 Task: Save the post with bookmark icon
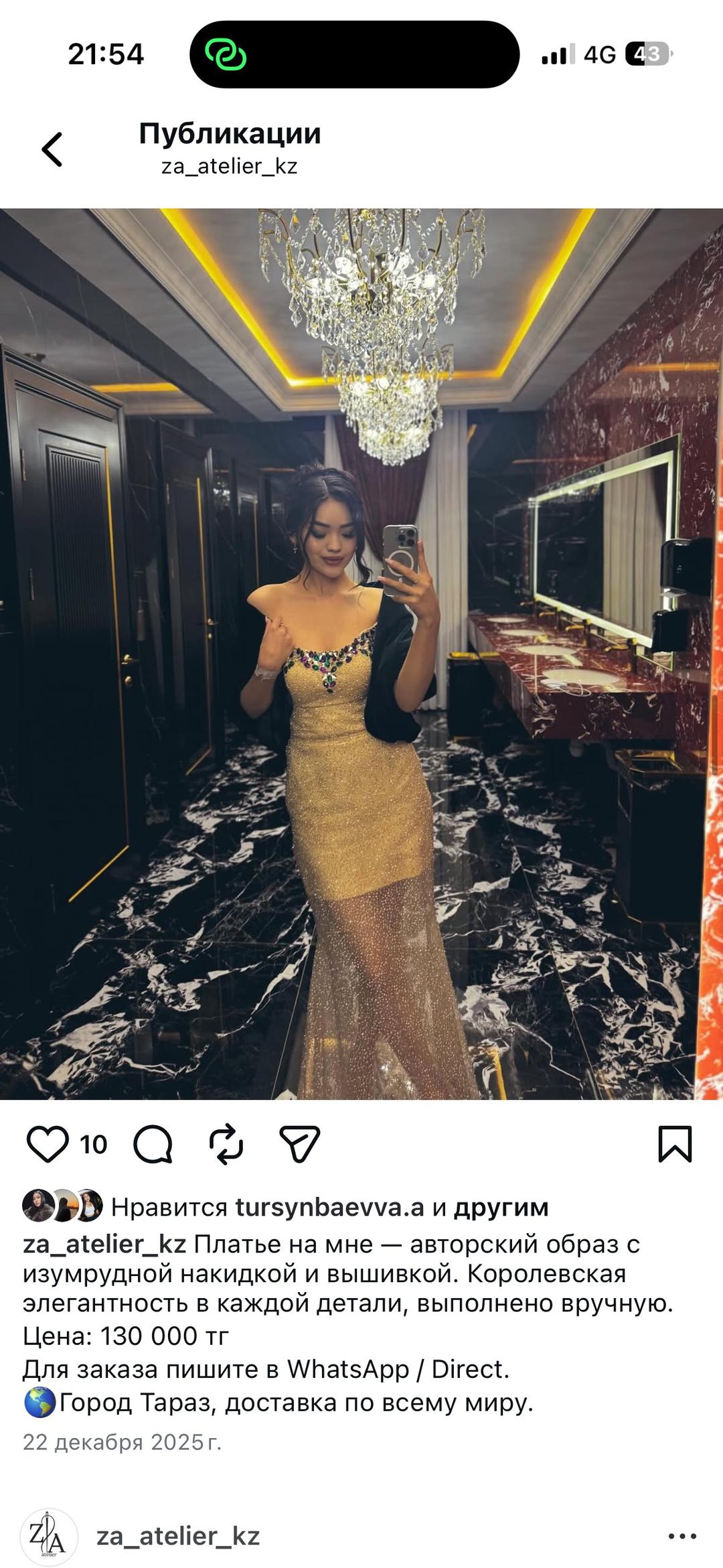tap(675, 1143)
